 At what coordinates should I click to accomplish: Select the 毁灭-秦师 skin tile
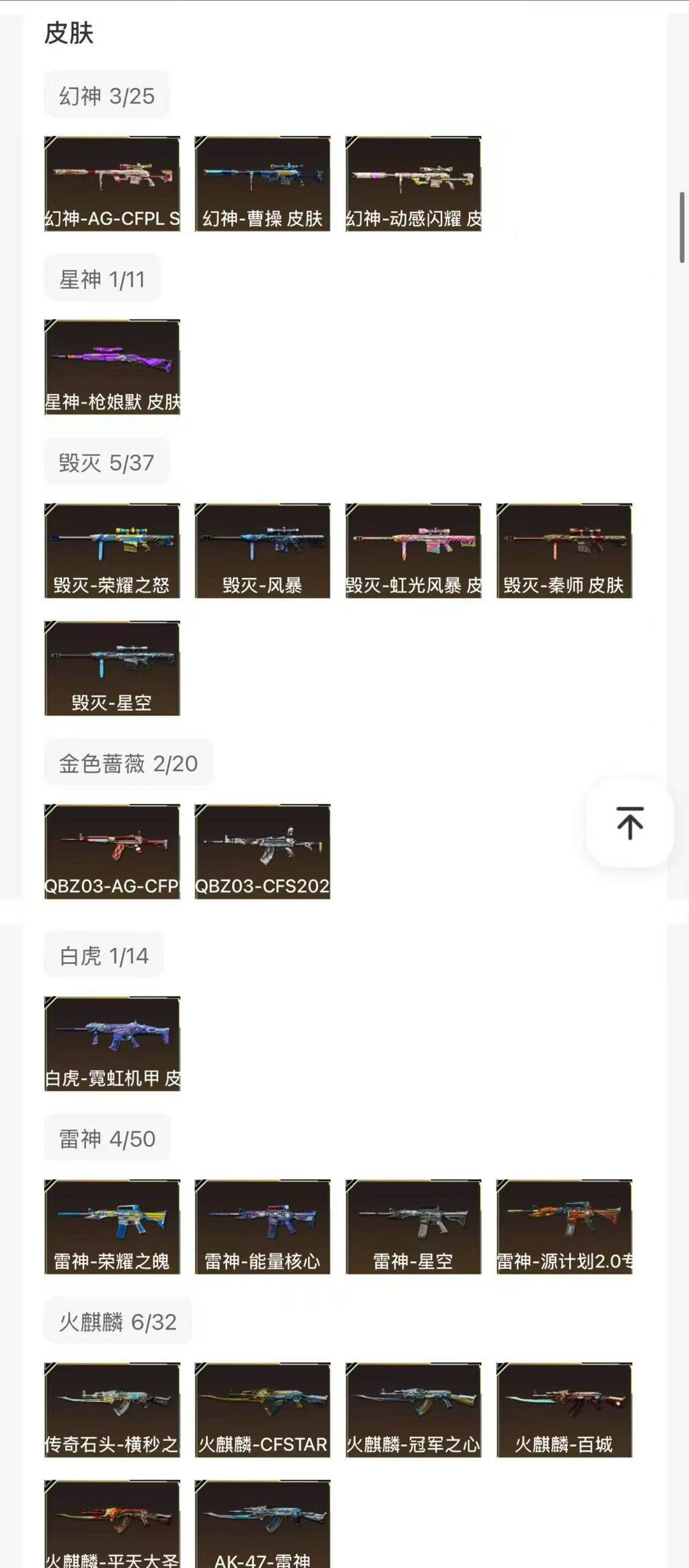(x=564, y=550)
